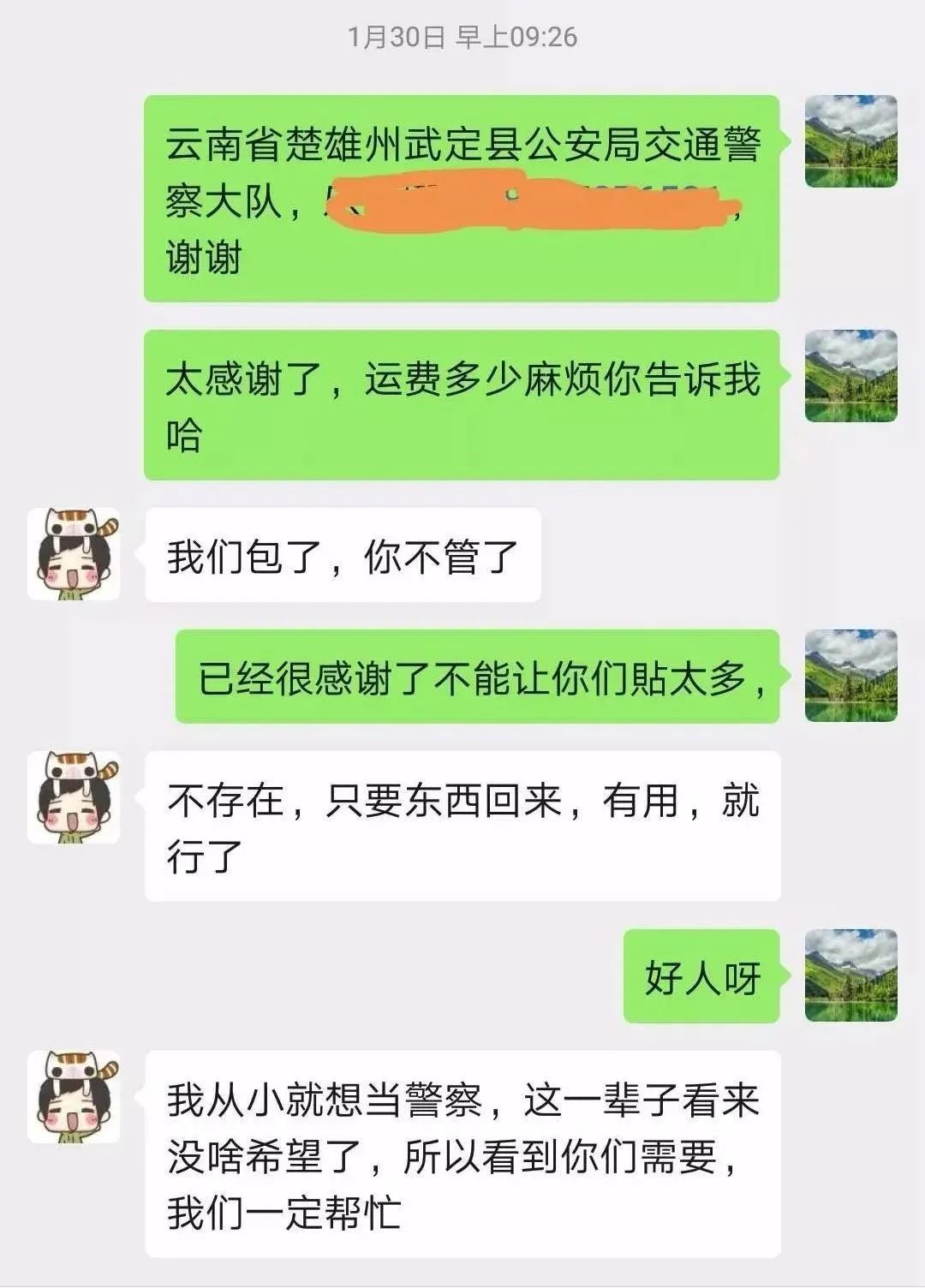Select the message about 运费多少
This screenshot has width=925, height=1288.
pos(467,402)
